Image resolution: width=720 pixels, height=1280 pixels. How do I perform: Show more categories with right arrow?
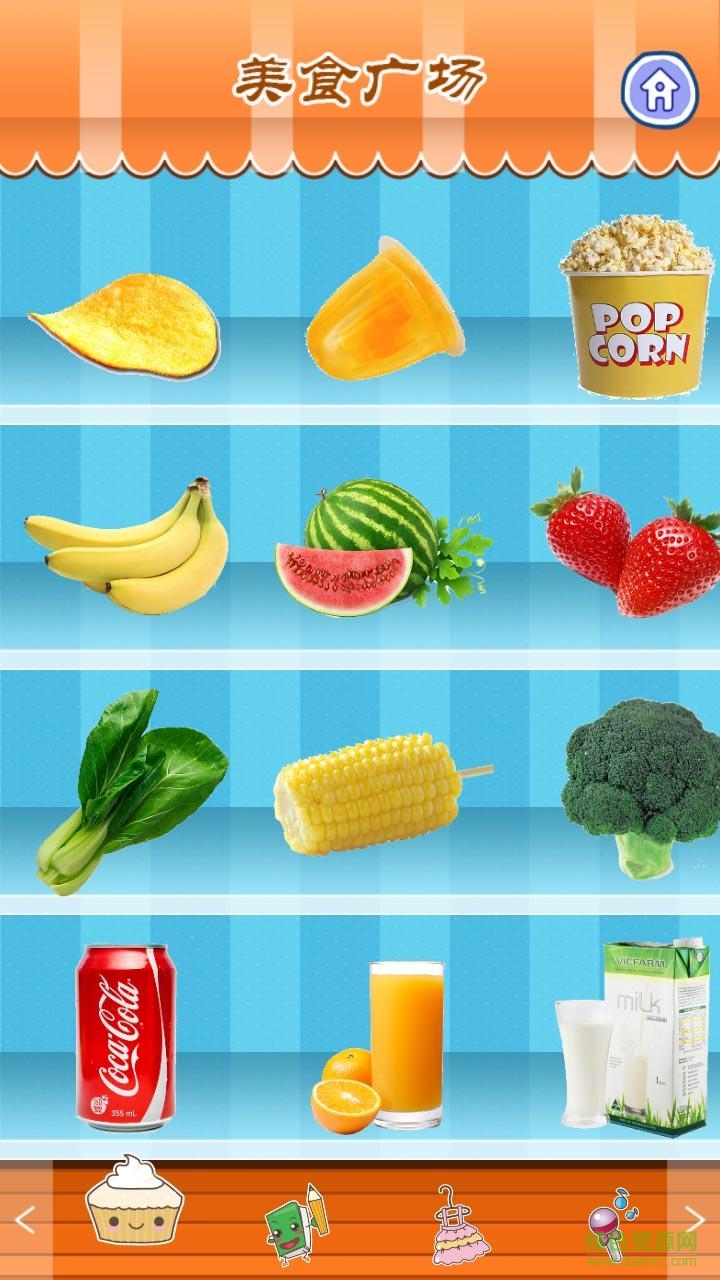click(x=694, y=1219)
